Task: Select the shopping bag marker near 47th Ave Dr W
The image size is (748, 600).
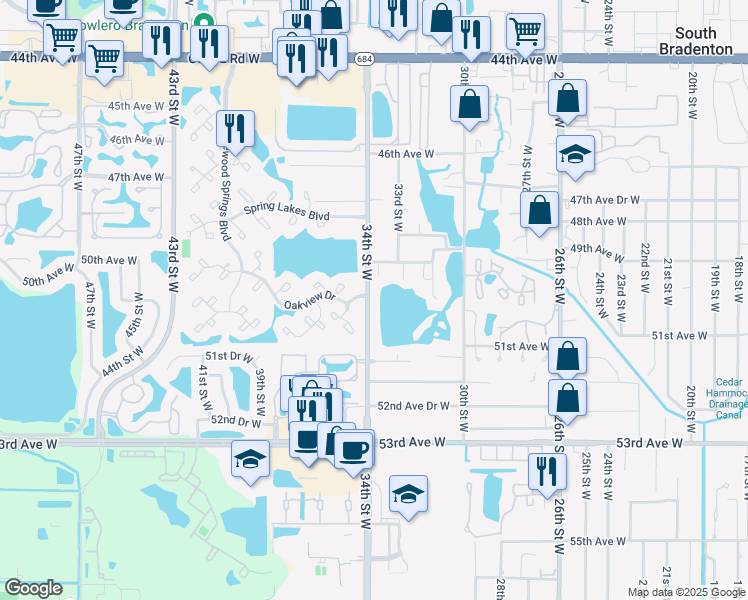Action: pos(539,210)
